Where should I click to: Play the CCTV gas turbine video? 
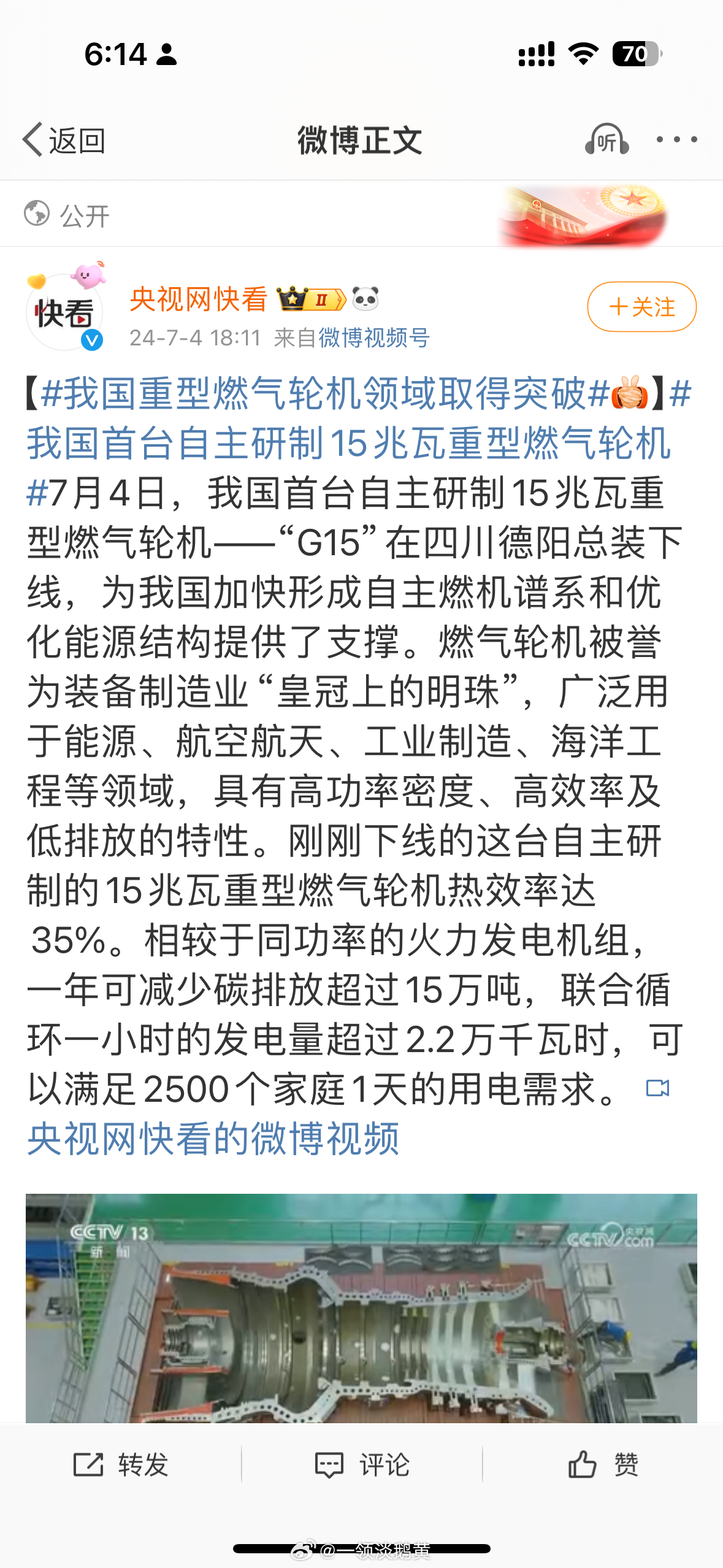tap(361, 1308)
